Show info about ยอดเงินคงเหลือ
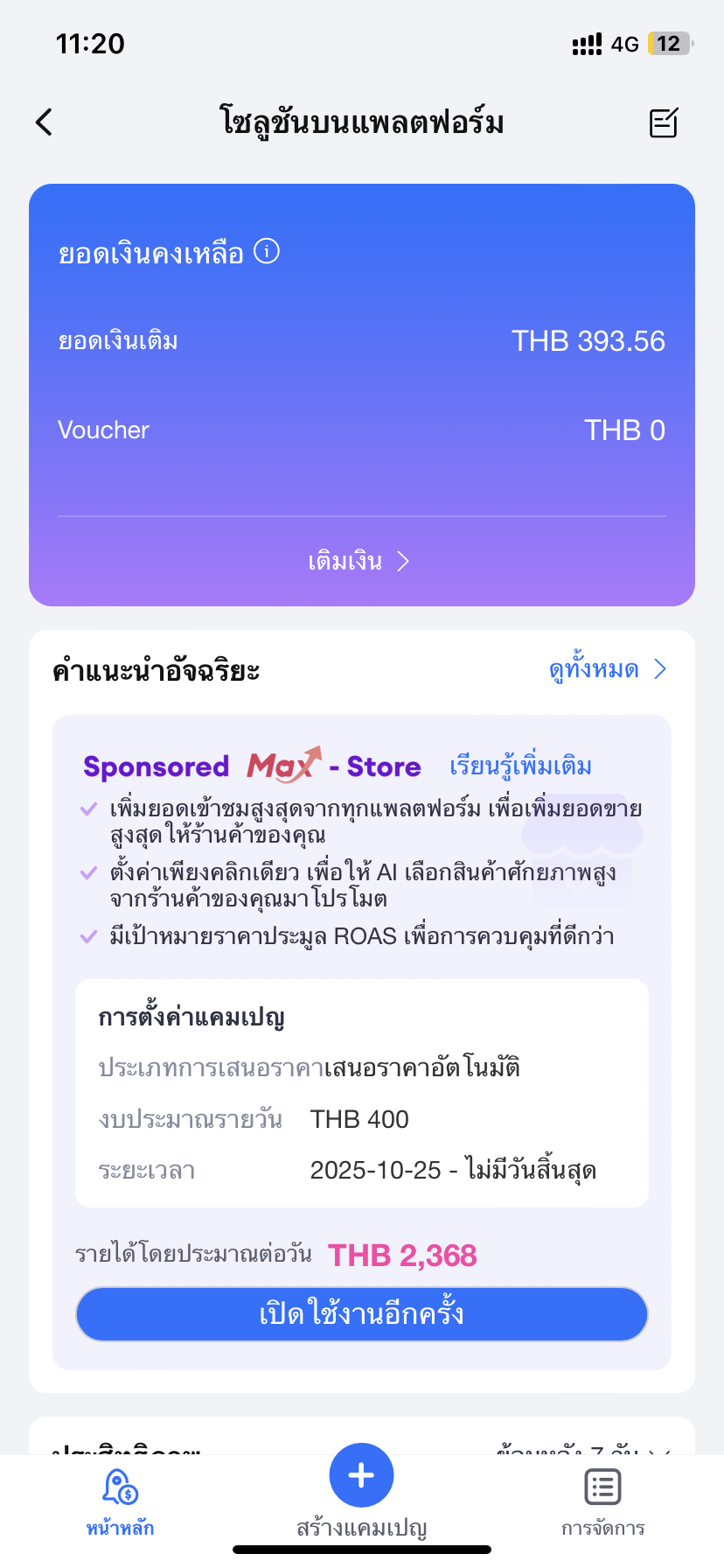Image resolution: width=724 pixels, height=1568 pixels. [267, 252]
